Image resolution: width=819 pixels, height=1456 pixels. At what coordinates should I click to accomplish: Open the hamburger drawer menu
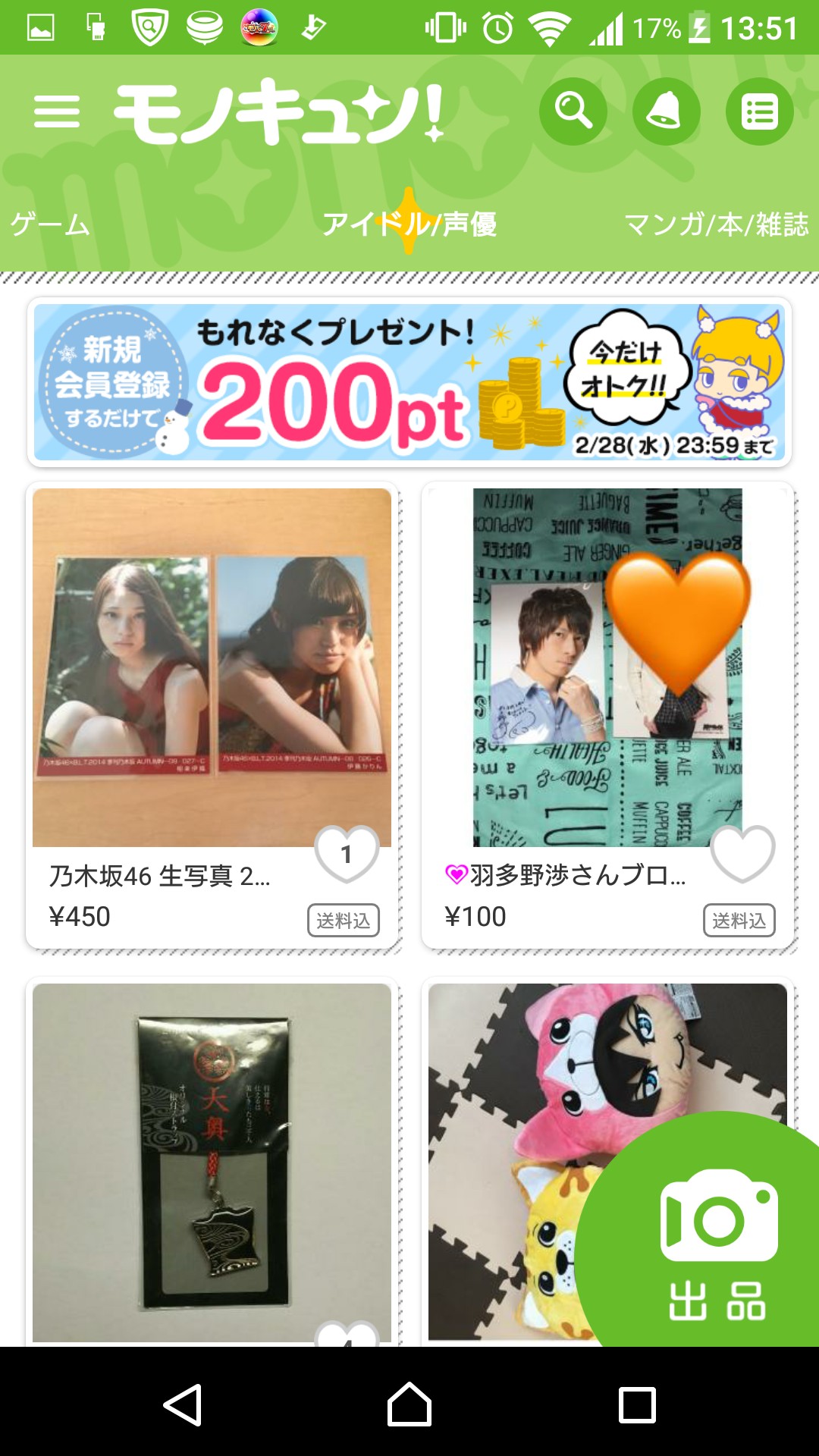[57, 112]
